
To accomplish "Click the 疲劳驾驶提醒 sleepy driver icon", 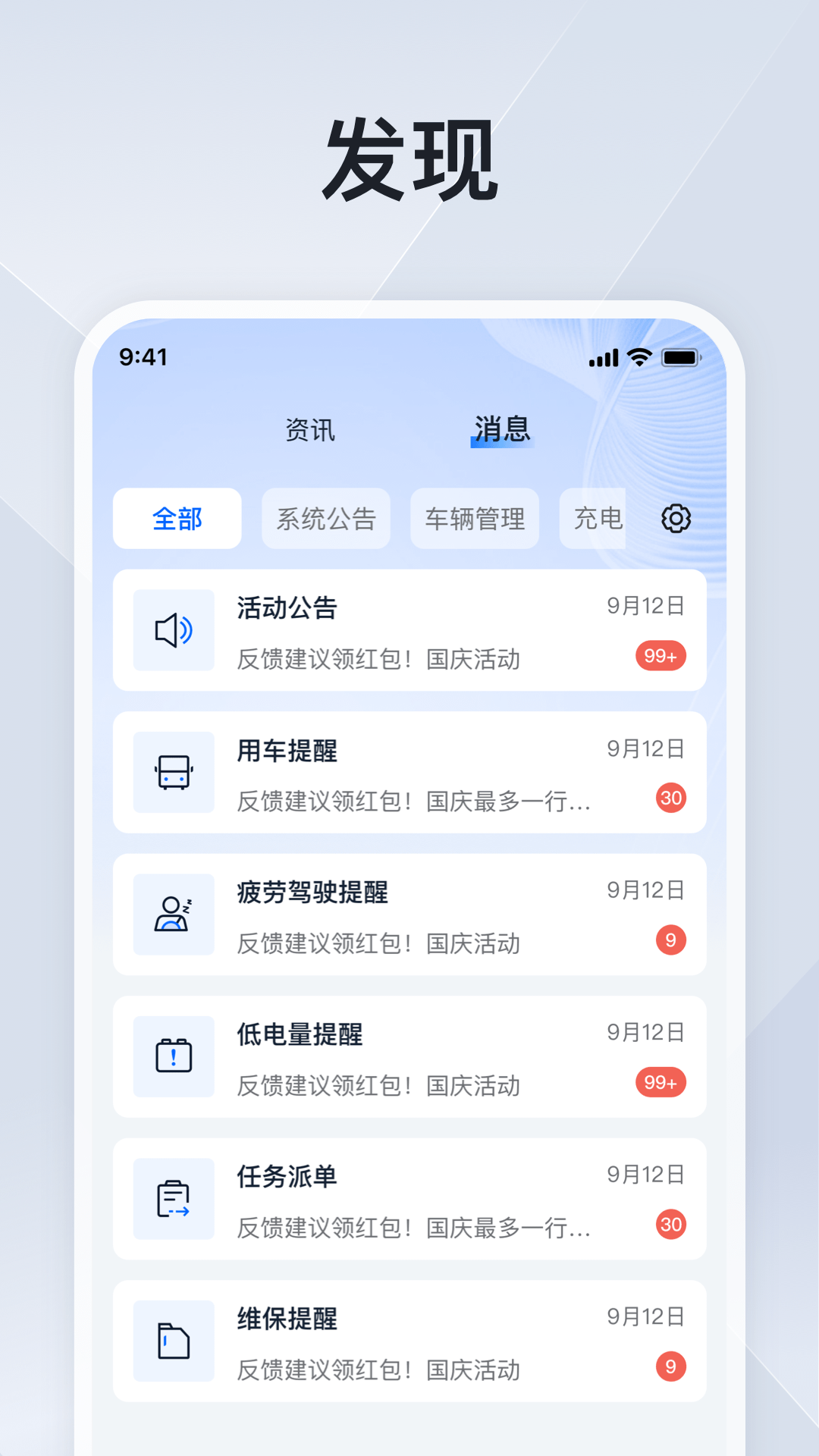I will click(x=174, y=914).
